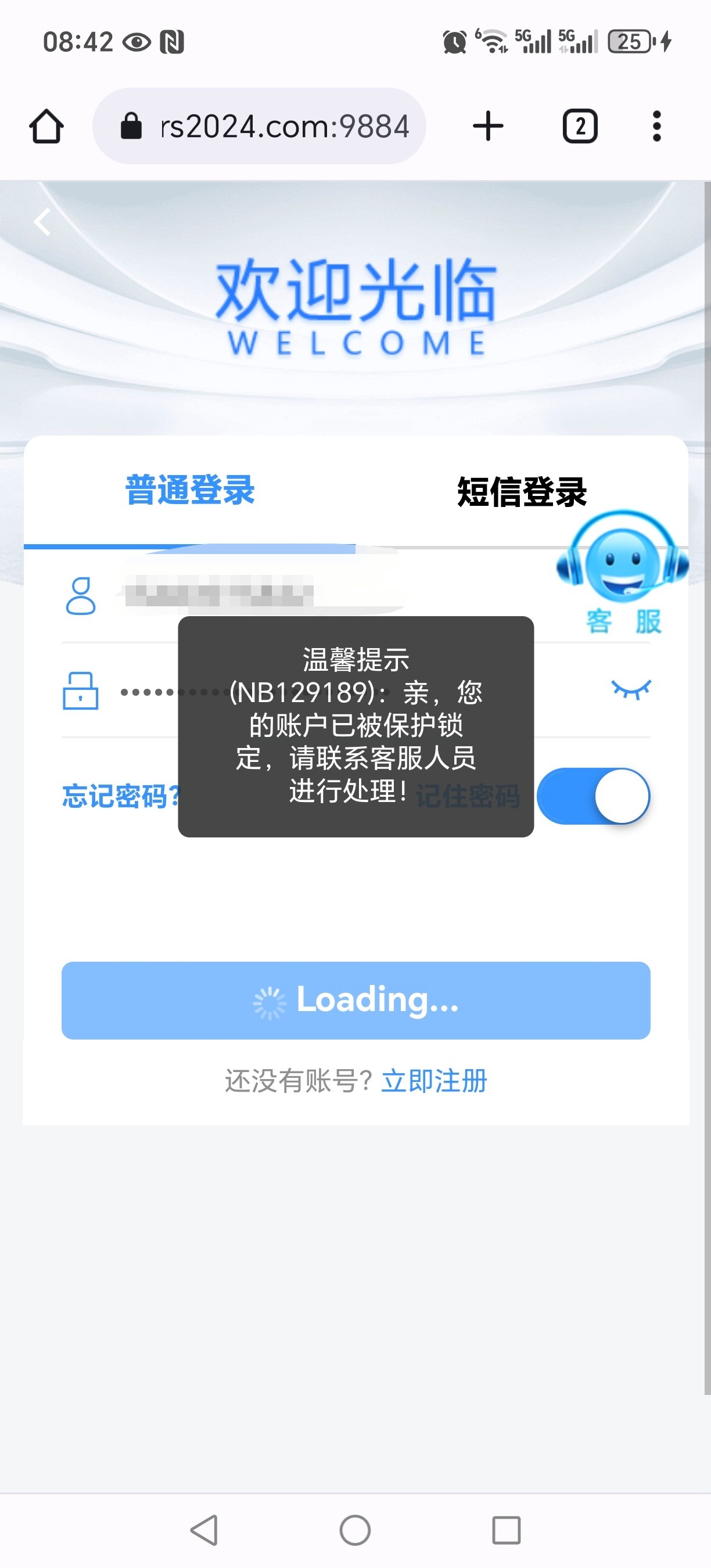
Task: Open the browser overflow menu
Action: (656, 127)
